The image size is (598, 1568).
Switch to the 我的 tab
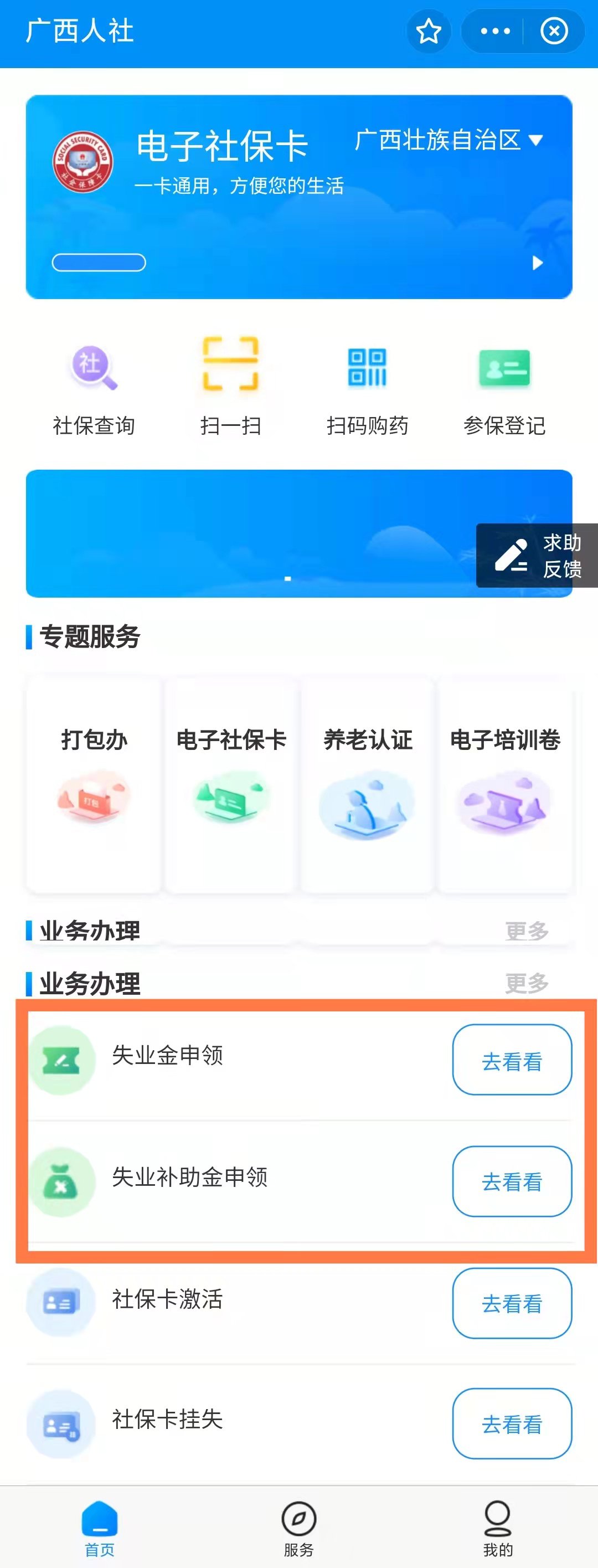pos(498,1528)
